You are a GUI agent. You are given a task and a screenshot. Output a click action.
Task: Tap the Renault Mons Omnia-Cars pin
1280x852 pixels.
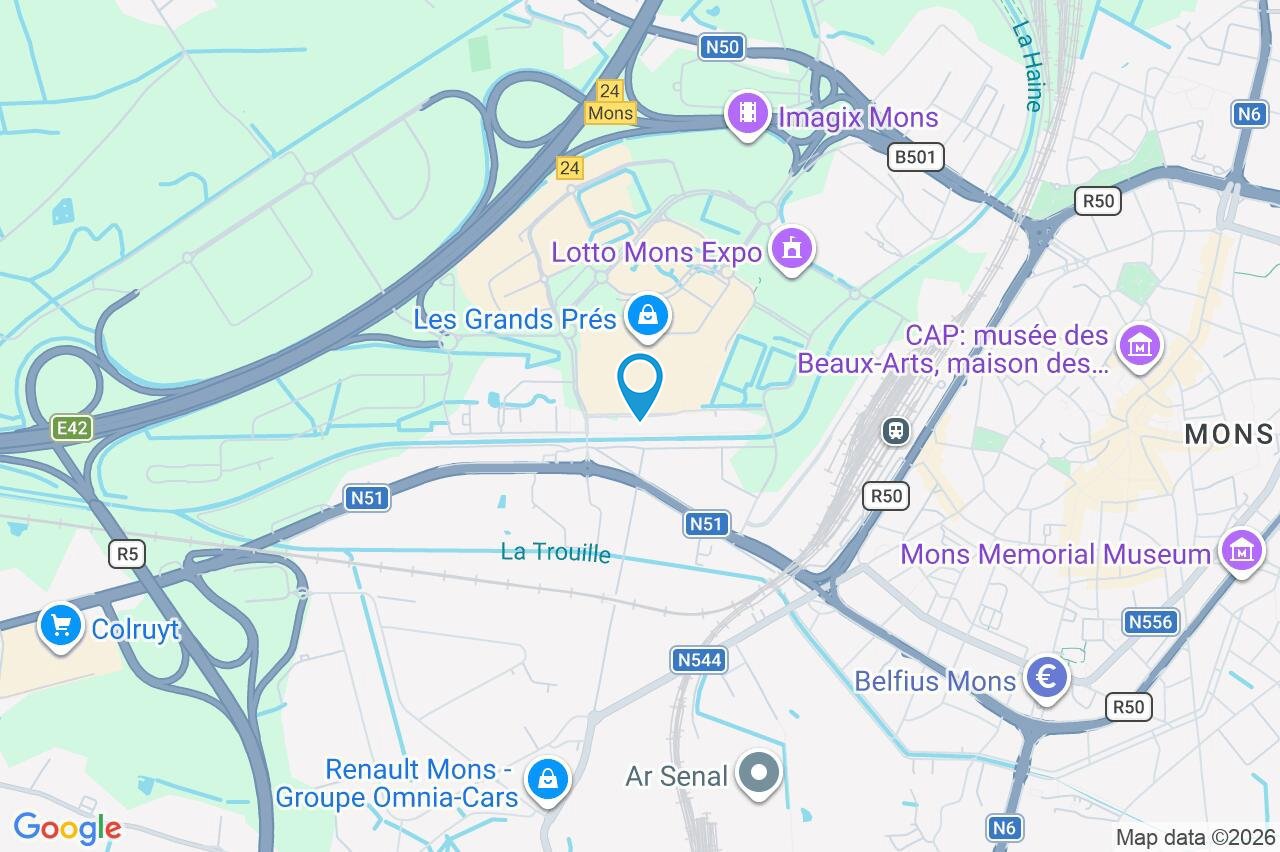[x=547, y=780]
